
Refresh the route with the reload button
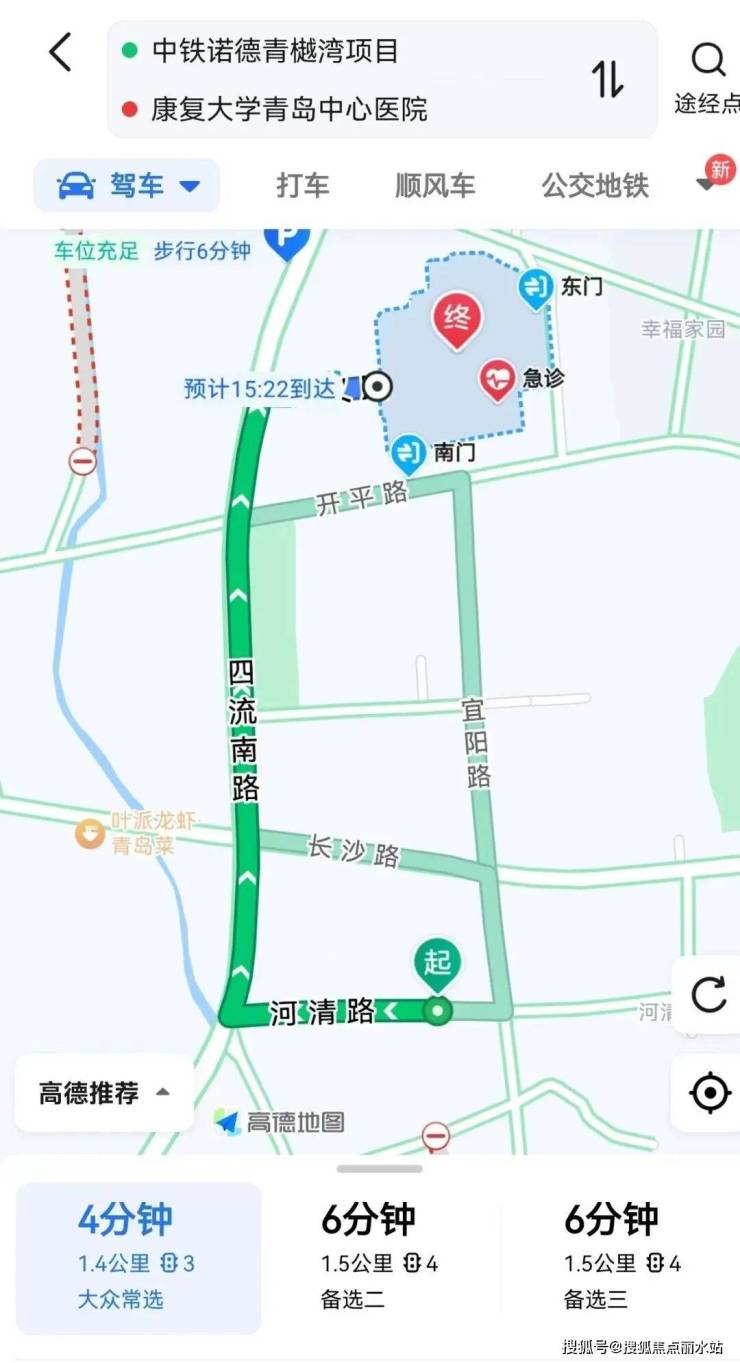(x=709, y=994)
